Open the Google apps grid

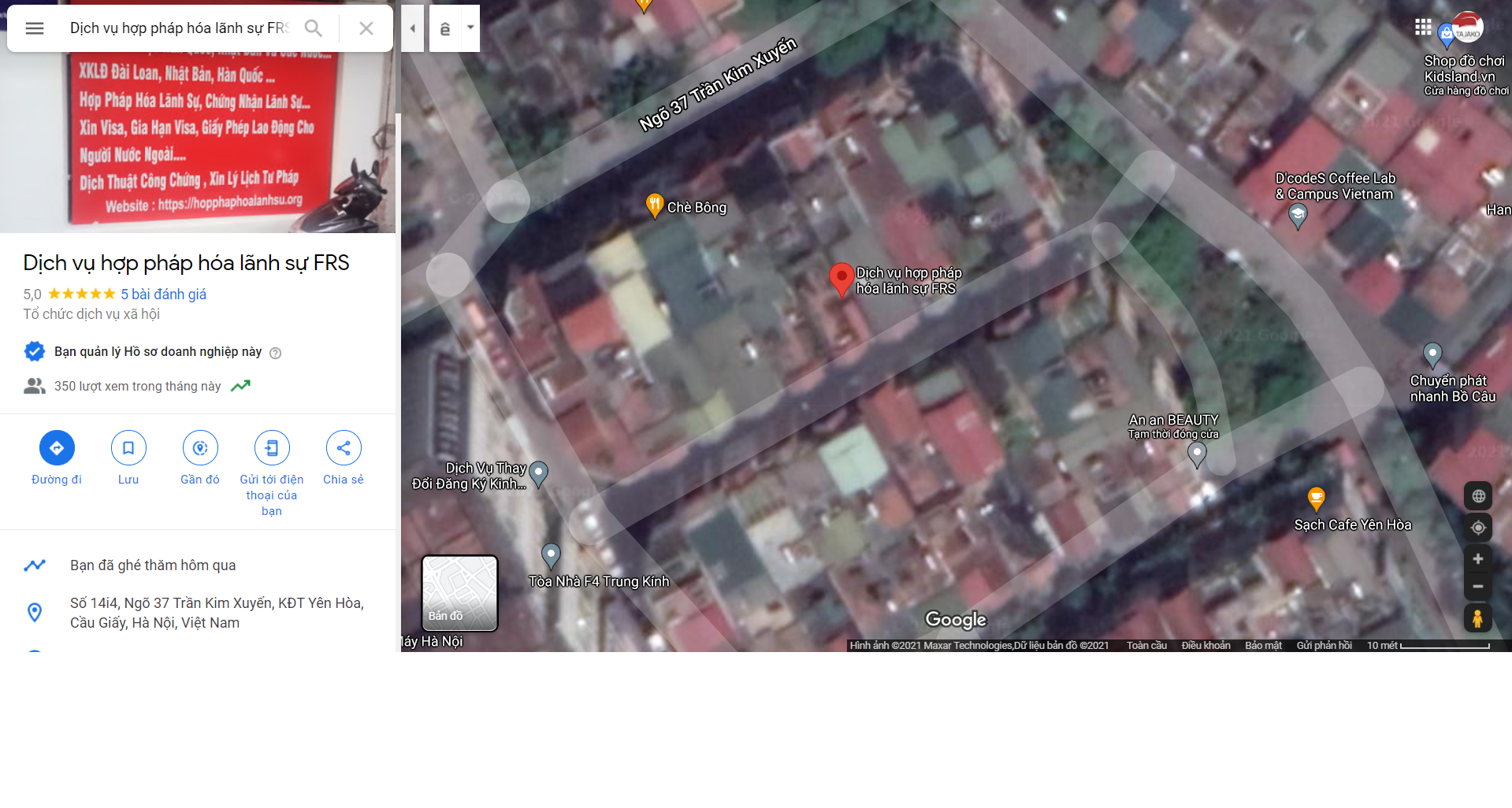pos(1423,28)
